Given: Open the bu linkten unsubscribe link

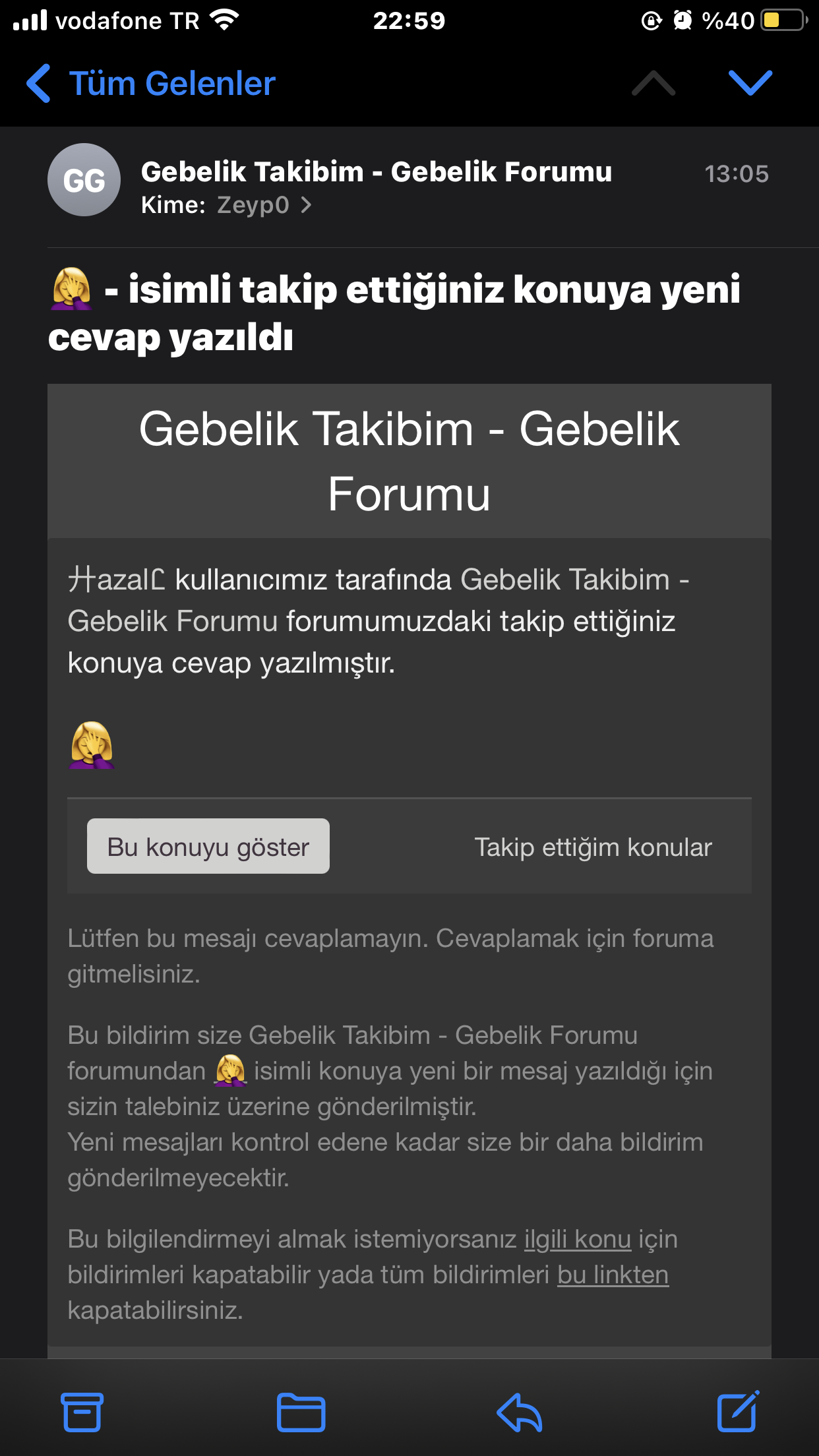Looking at the screenshot, I should point(613,1275).
